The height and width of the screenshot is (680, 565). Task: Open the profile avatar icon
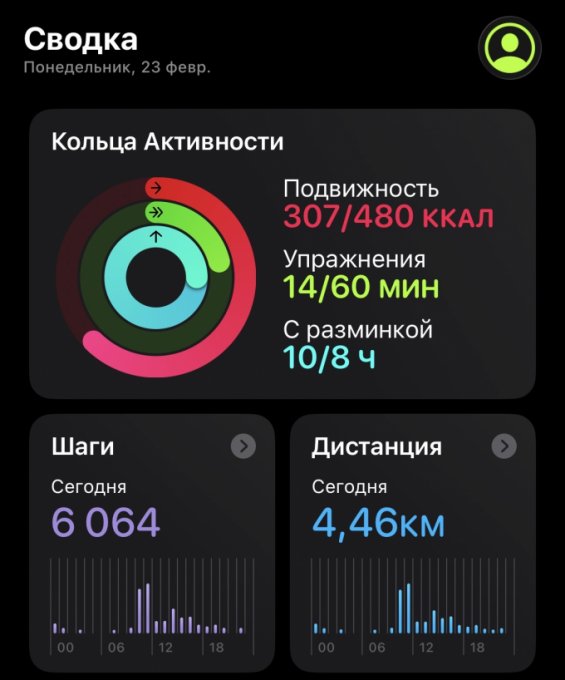coord(510,48)
